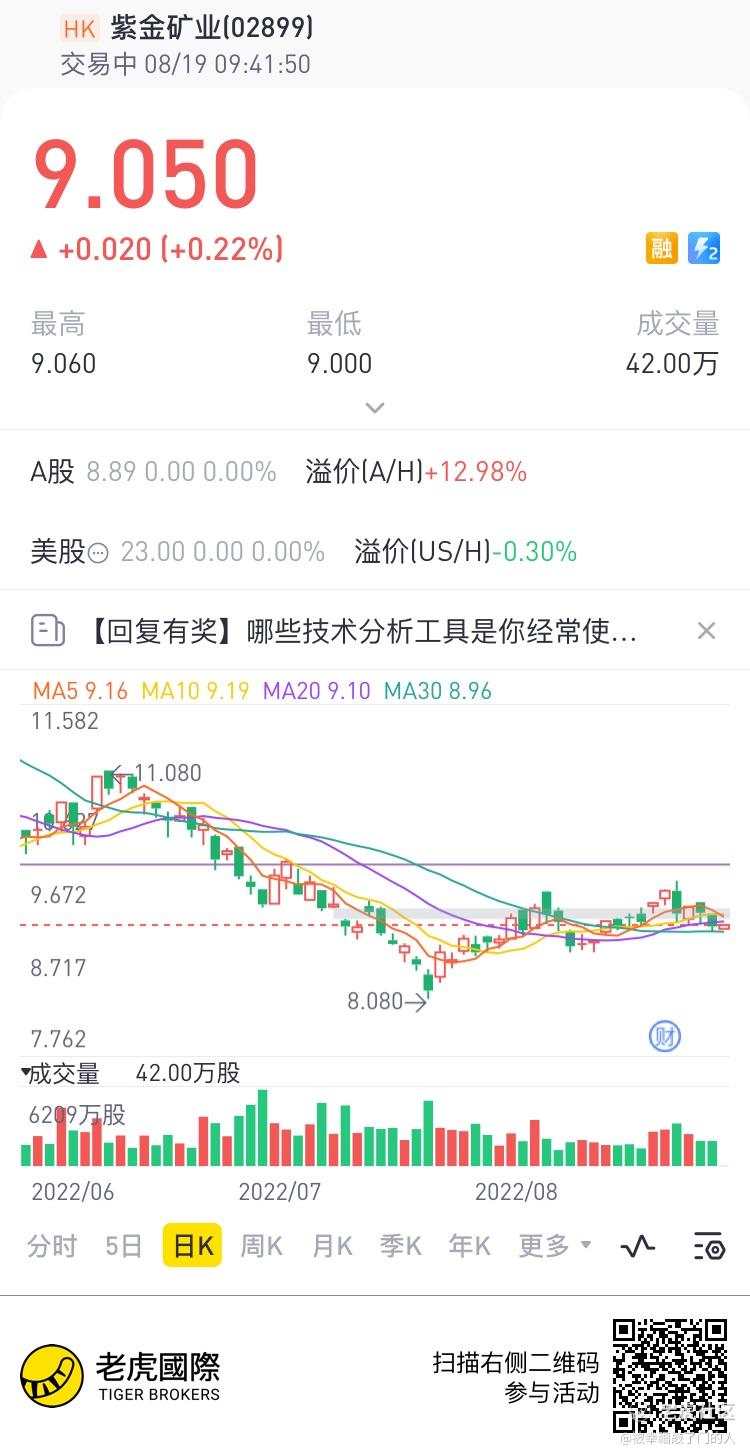Open the 更多 chart period dropdown
750x1456 pixels.
click(x=555, y=1246)
